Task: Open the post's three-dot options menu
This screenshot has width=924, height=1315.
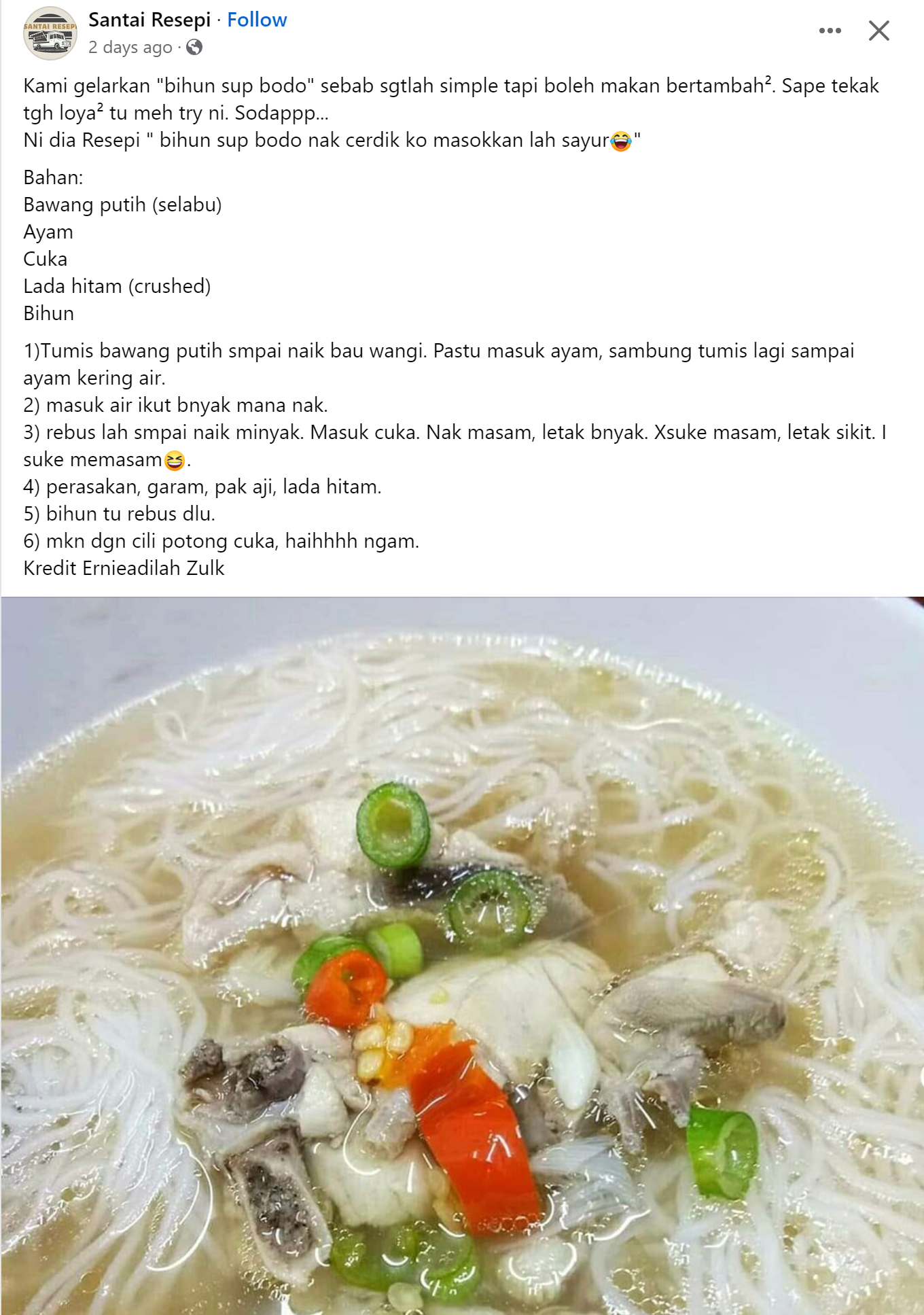Action: (x=830, y=31)
